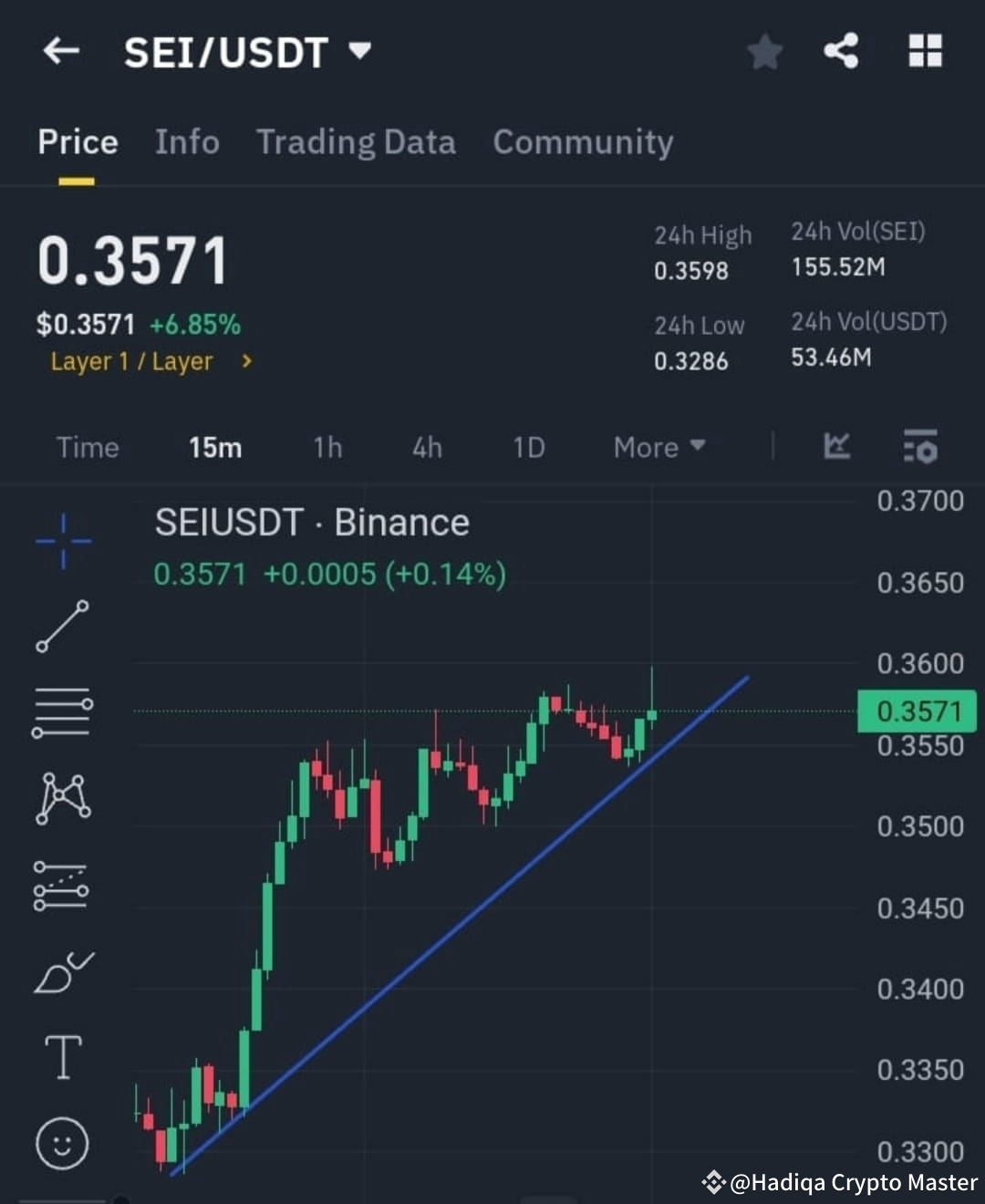
Task: Select the XABCD pattern tool
Action: coord(62,798)
